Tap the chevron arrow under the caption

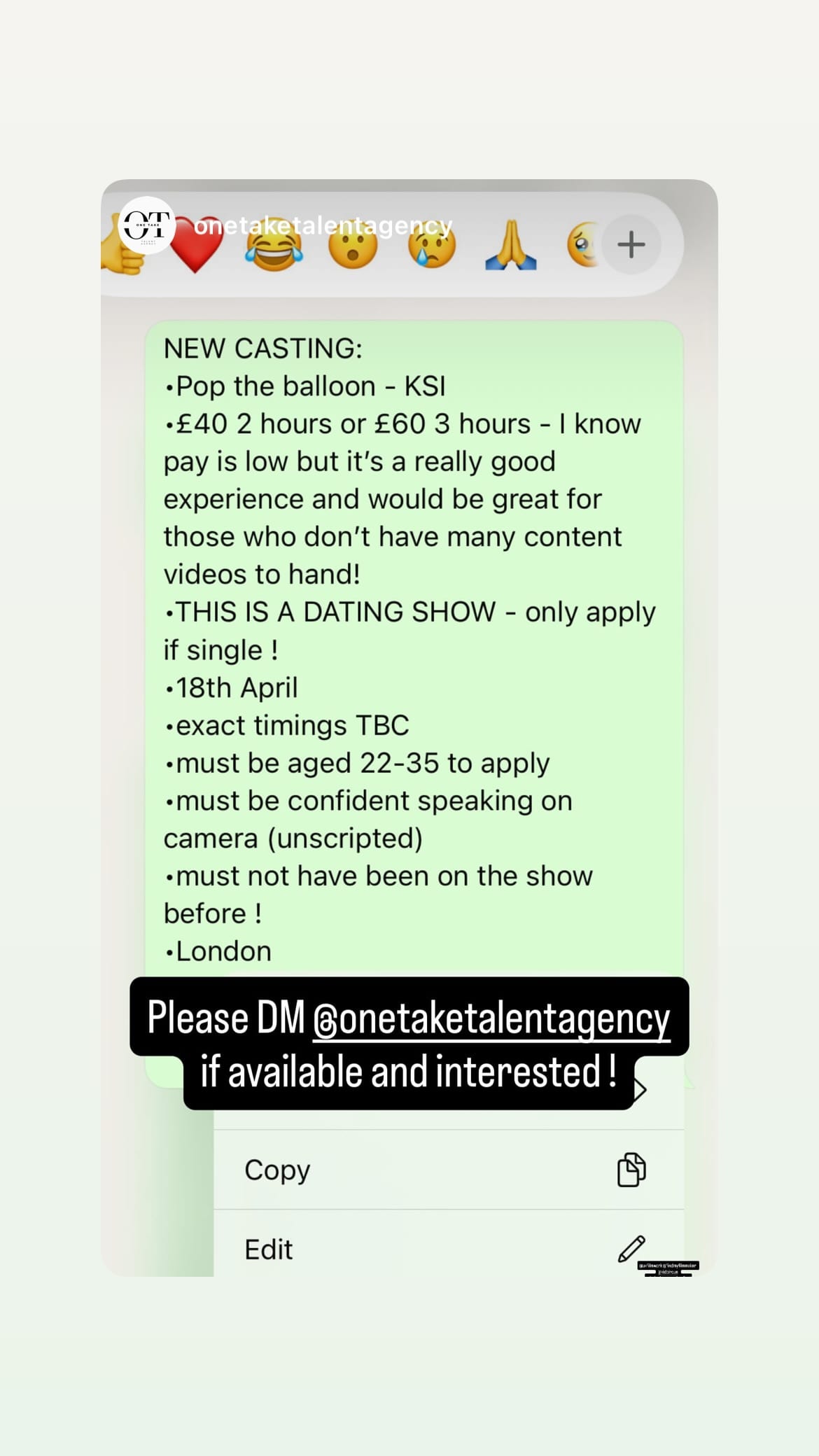[638, 1088]
